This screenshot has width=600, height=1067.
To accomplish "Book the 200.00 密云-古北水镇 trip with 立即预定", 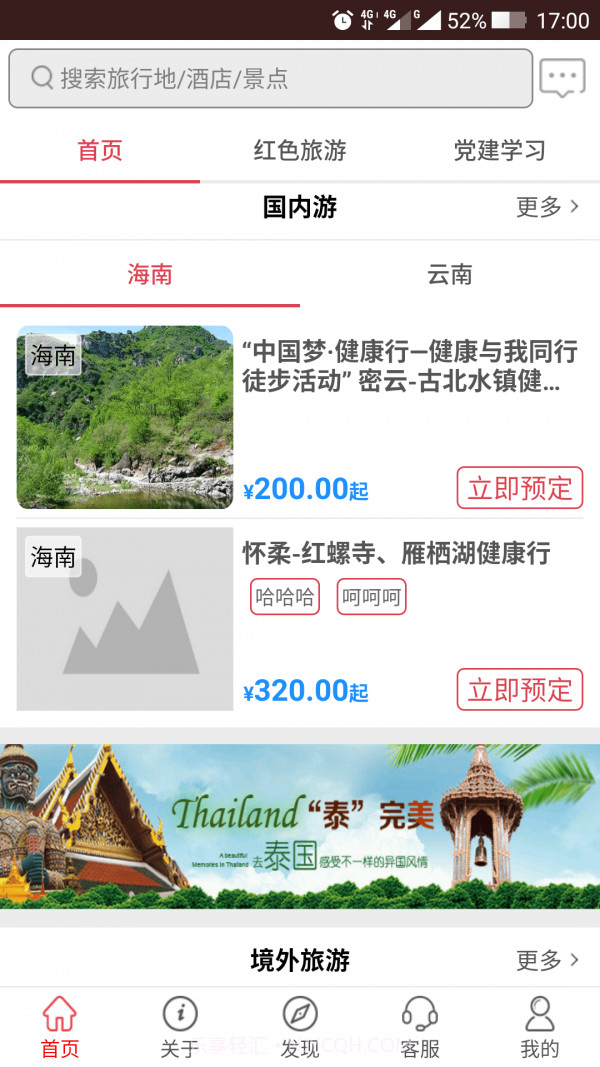I will 519,488.
